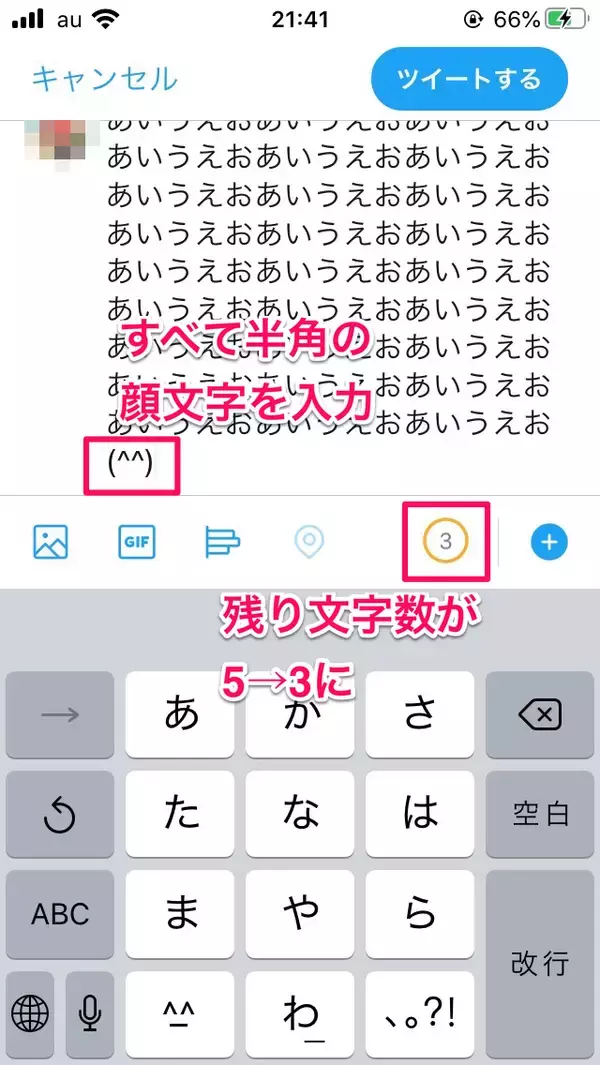The width and height of the screenshot is (600, 1065).
Task: Post with the ツイートする button
Action: click(469, 78)
